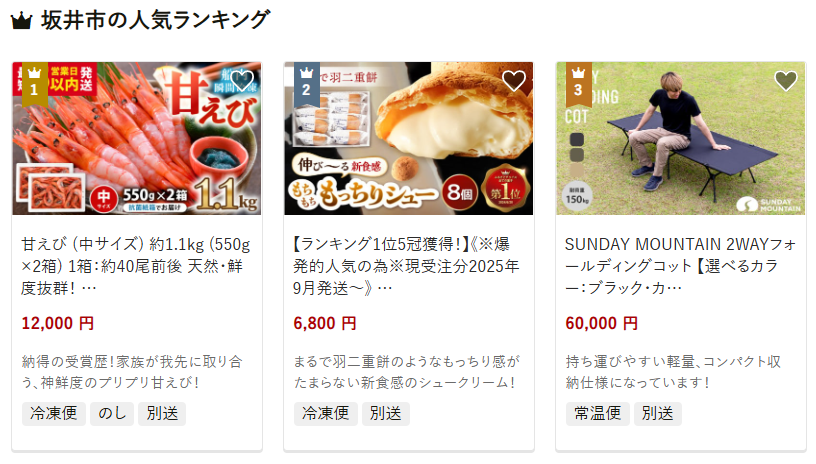Screen dimensions: 816x464
Task: Favorite the 甘えび shrimp product
Action: click(x=243, y=81)
